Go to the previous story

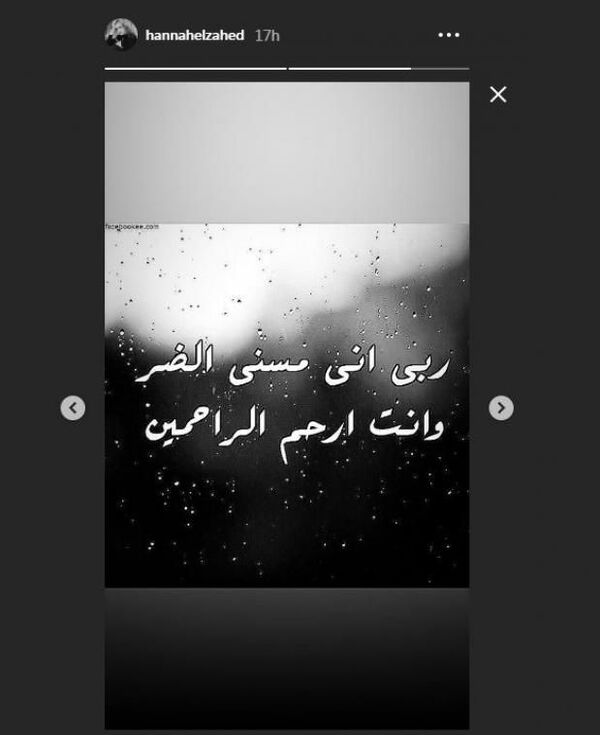73,408
